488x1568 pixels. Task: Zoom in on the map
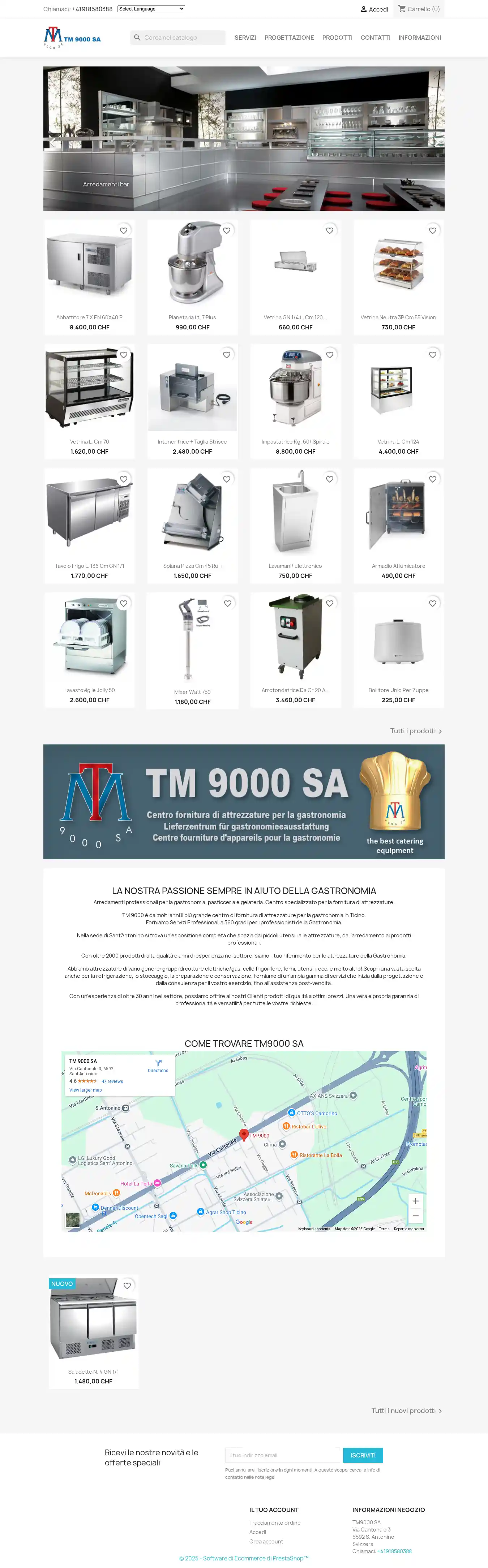[415, 1201]
